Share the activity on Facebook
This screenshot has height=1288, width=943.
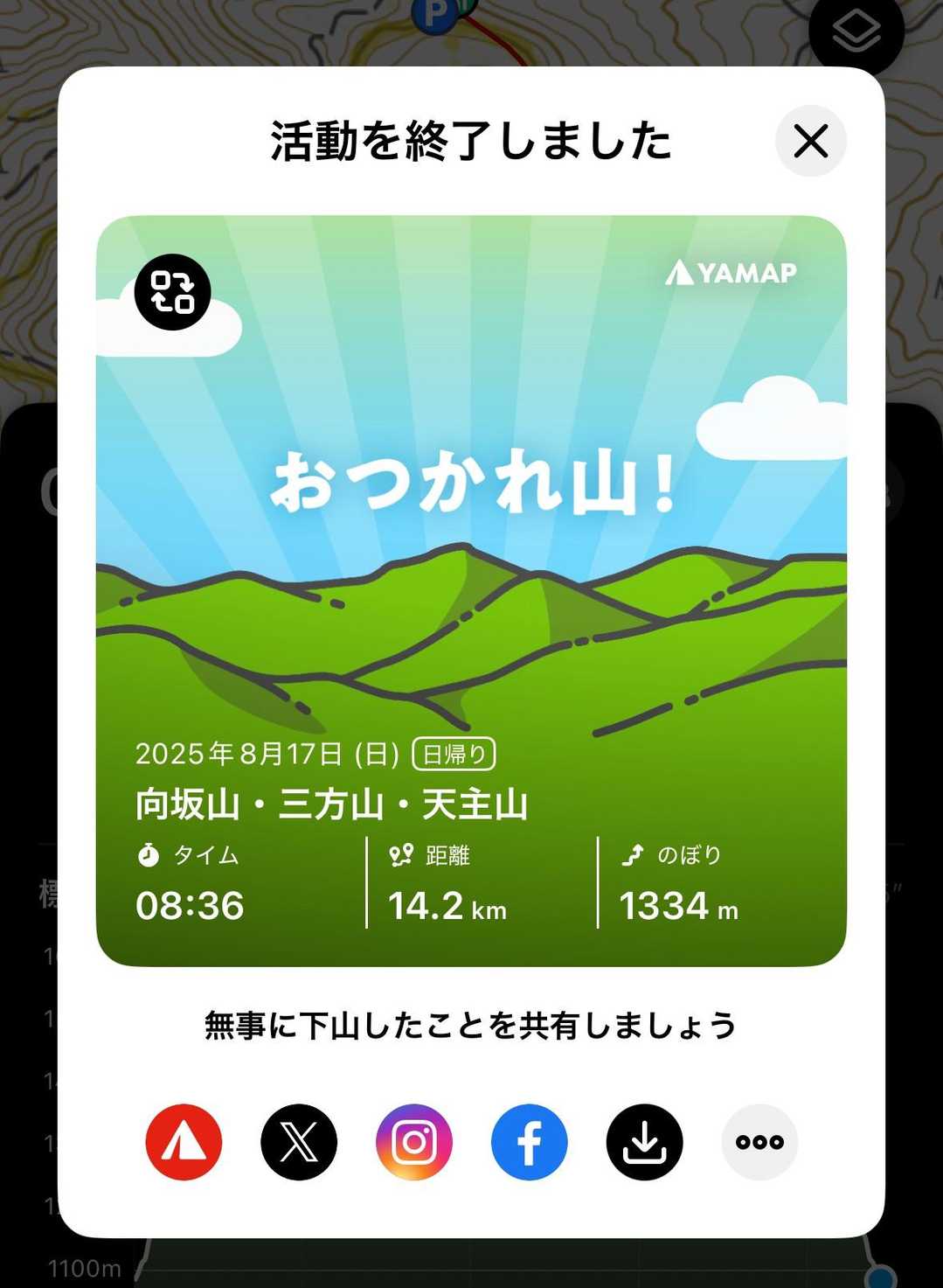(x=530, y=1142)
